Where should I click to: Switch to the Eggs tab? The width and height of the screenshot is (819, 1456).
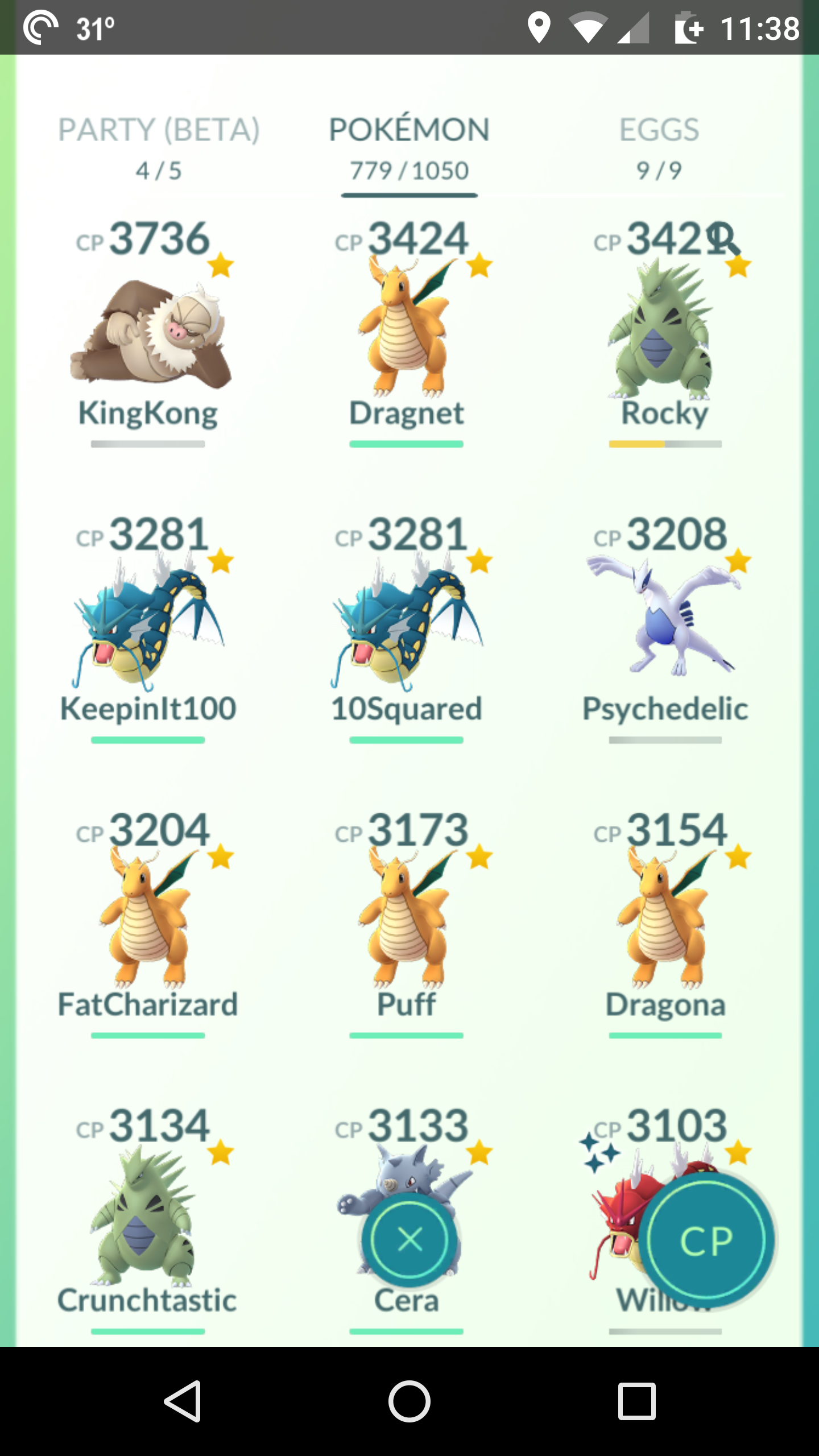pos(659,149)
